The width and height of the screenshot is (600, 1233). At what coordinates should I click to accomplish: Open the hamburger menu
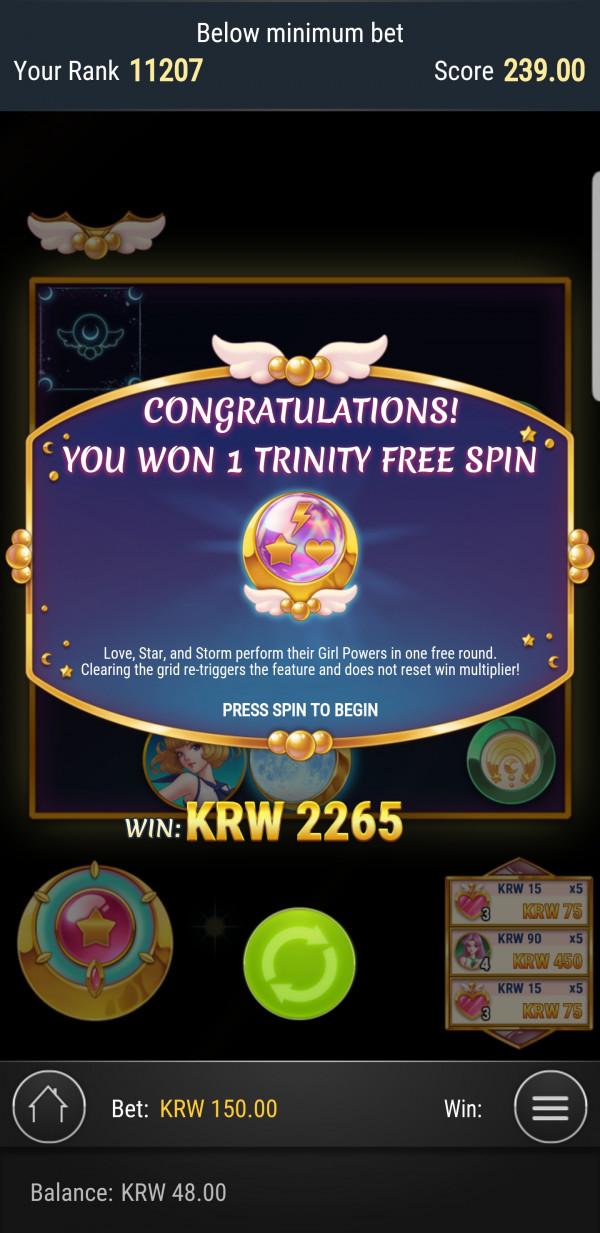pyautogui.click(x=550, y=1107)
